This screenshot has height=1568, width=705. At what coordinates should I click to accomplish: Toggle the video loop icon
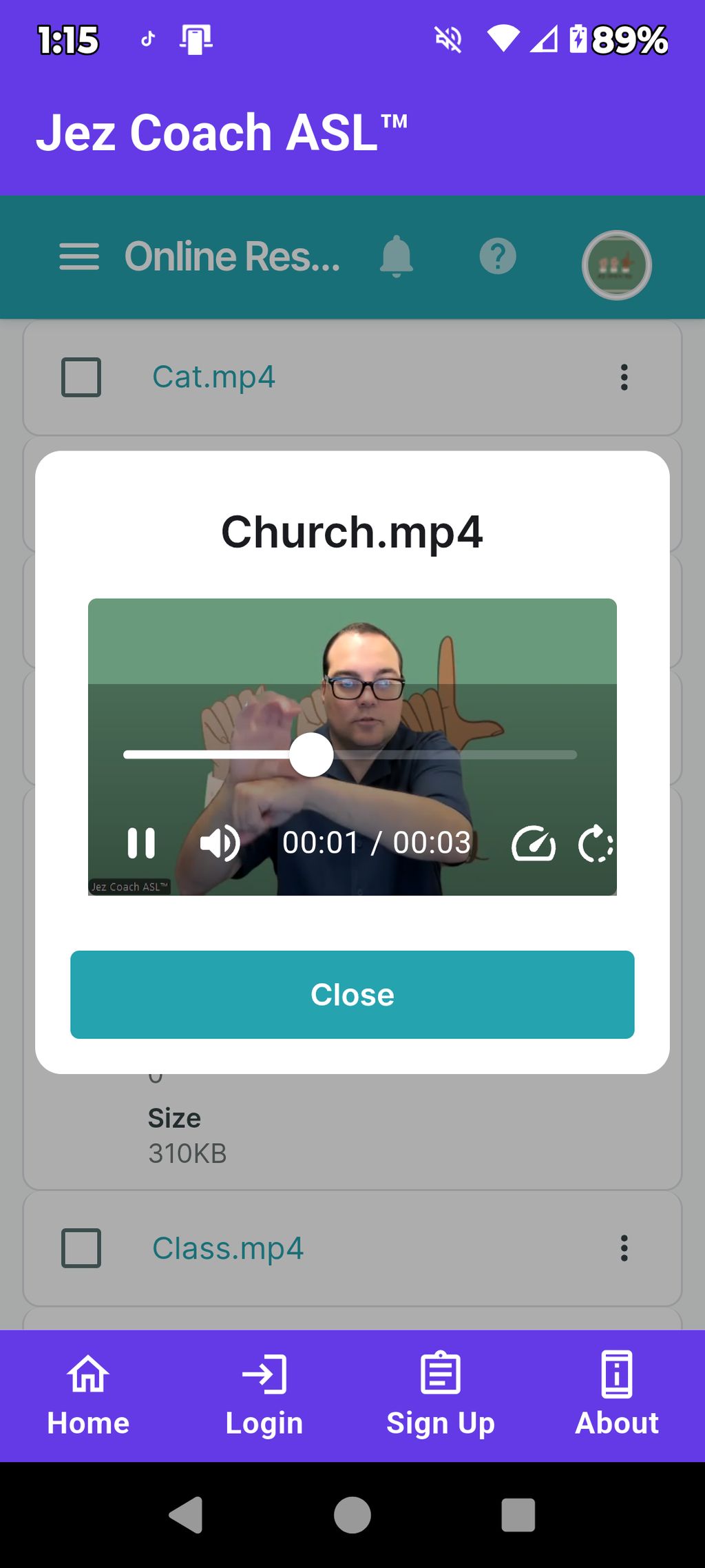click(x=595, y=843)
